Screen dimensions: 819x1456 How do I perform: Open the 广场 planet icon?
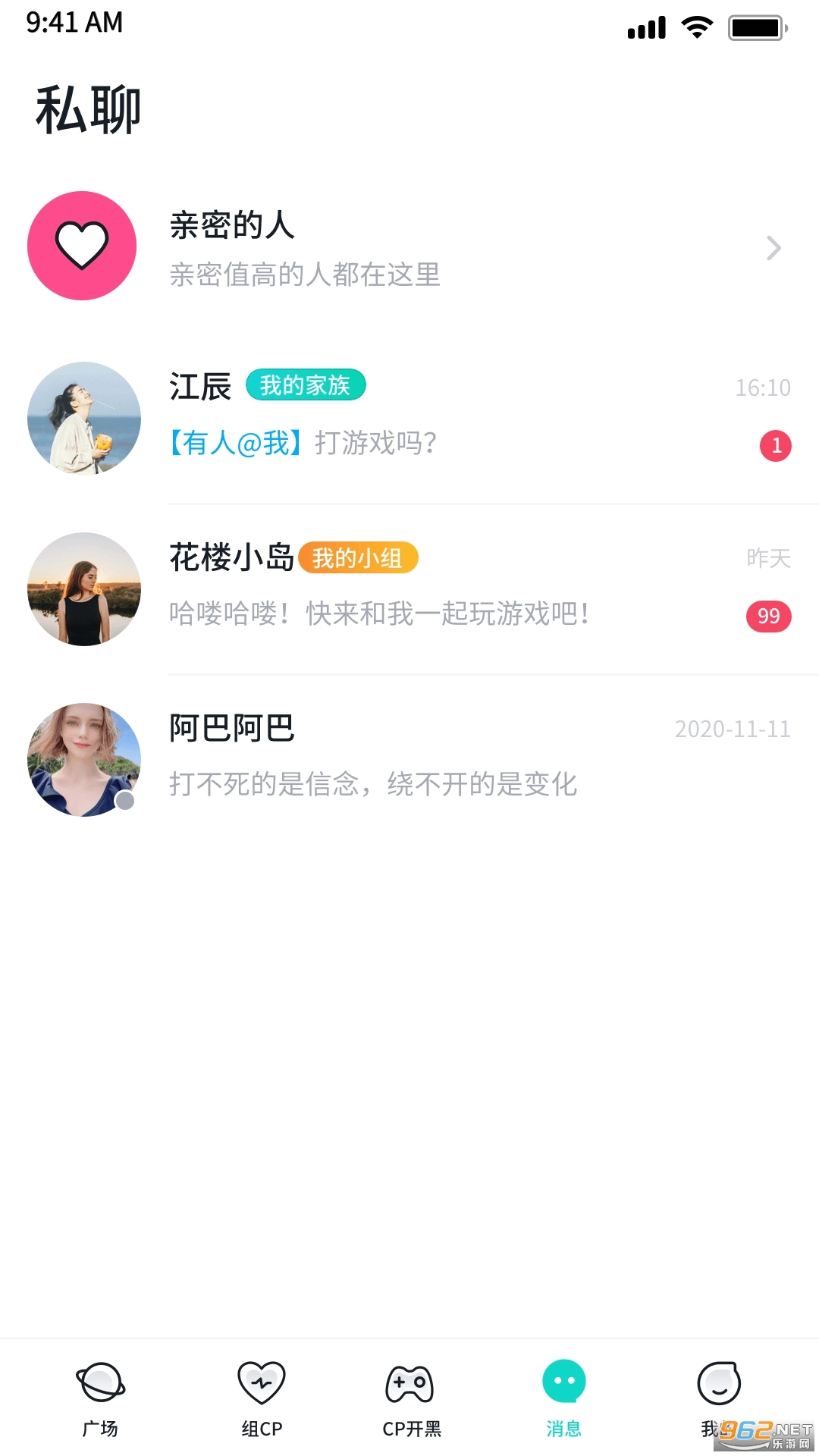pyautogui.click(x=101, y=1384)
